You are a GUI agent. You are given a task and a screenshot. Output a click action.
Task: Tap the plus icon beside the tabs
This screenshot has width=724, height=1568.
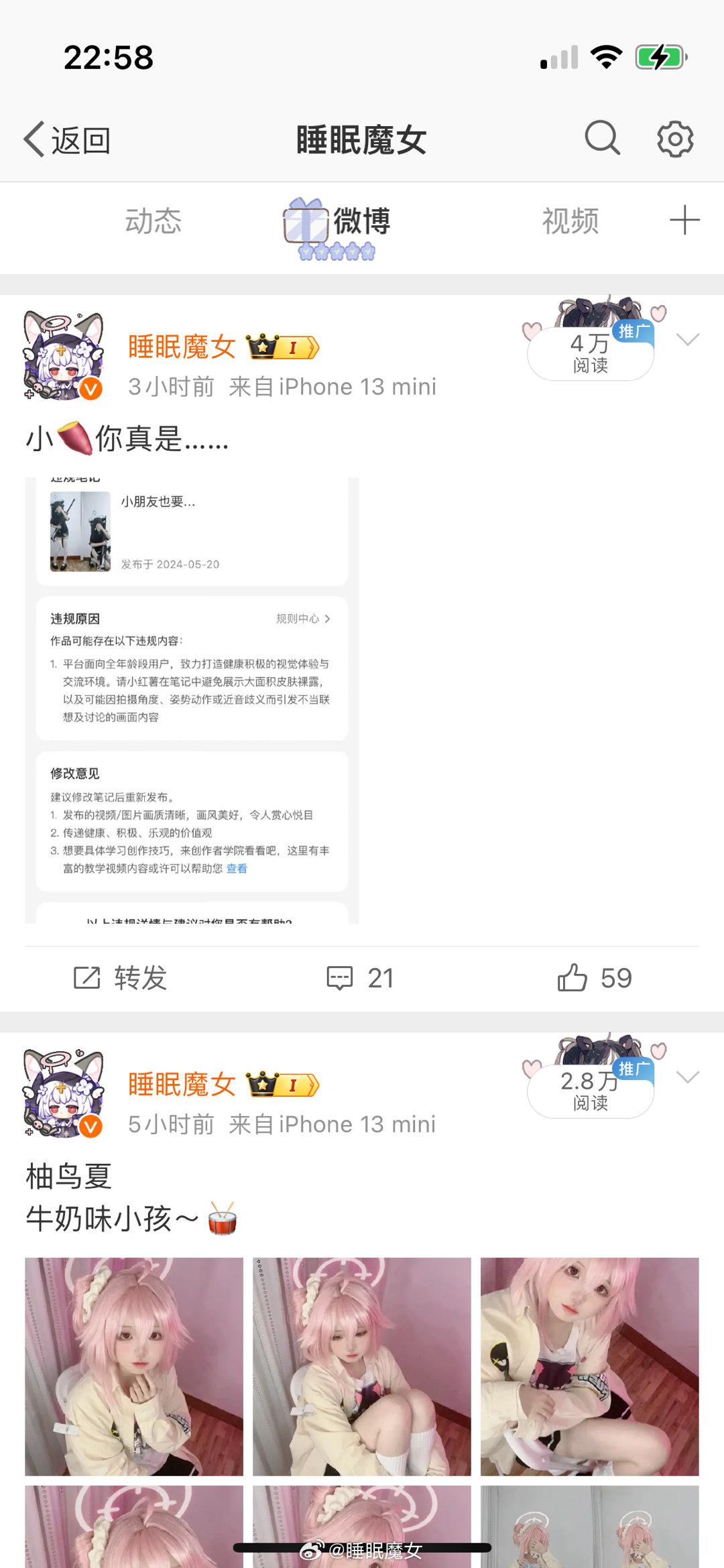coord(684,221)
